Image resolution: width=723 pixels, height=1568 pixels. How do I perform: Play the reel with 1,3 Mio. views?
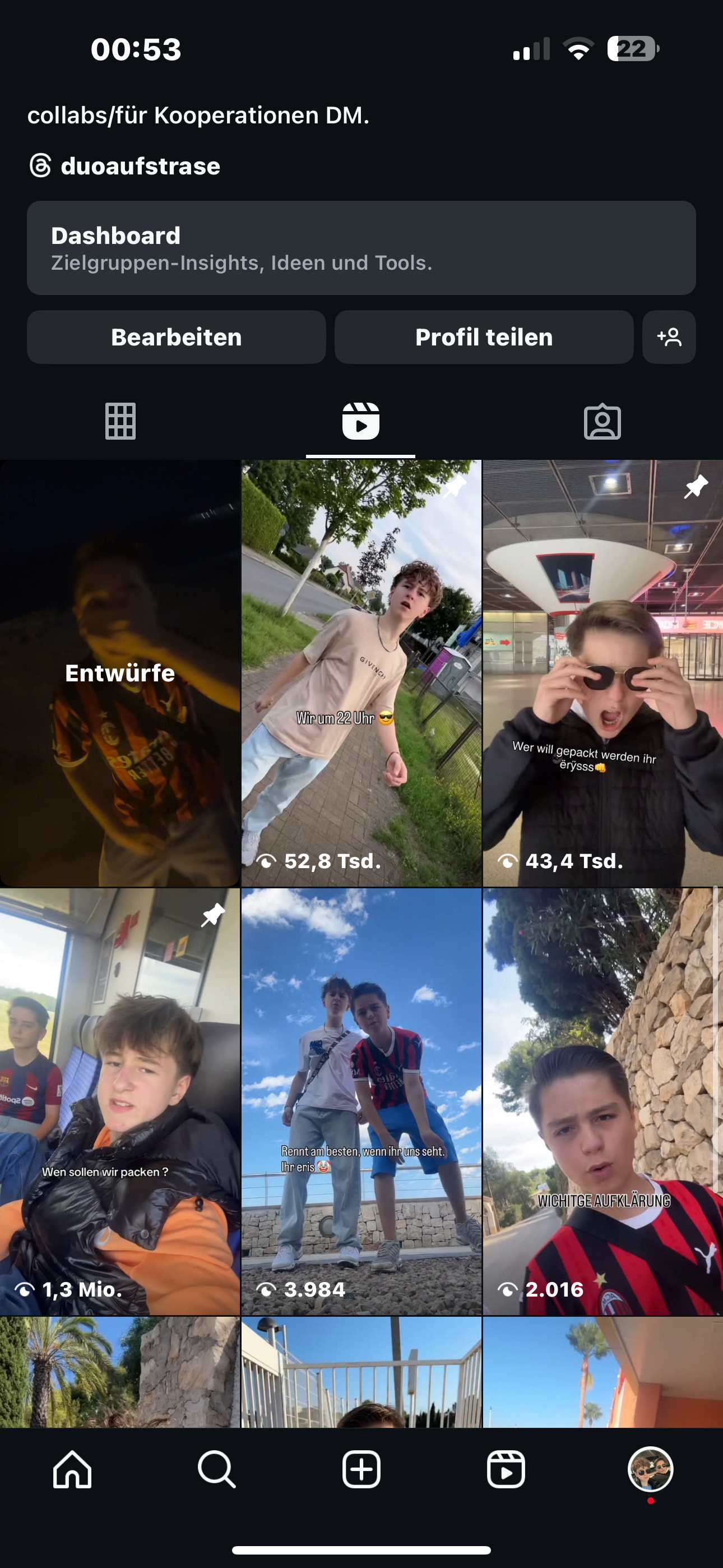click(x=120, y=1102)
